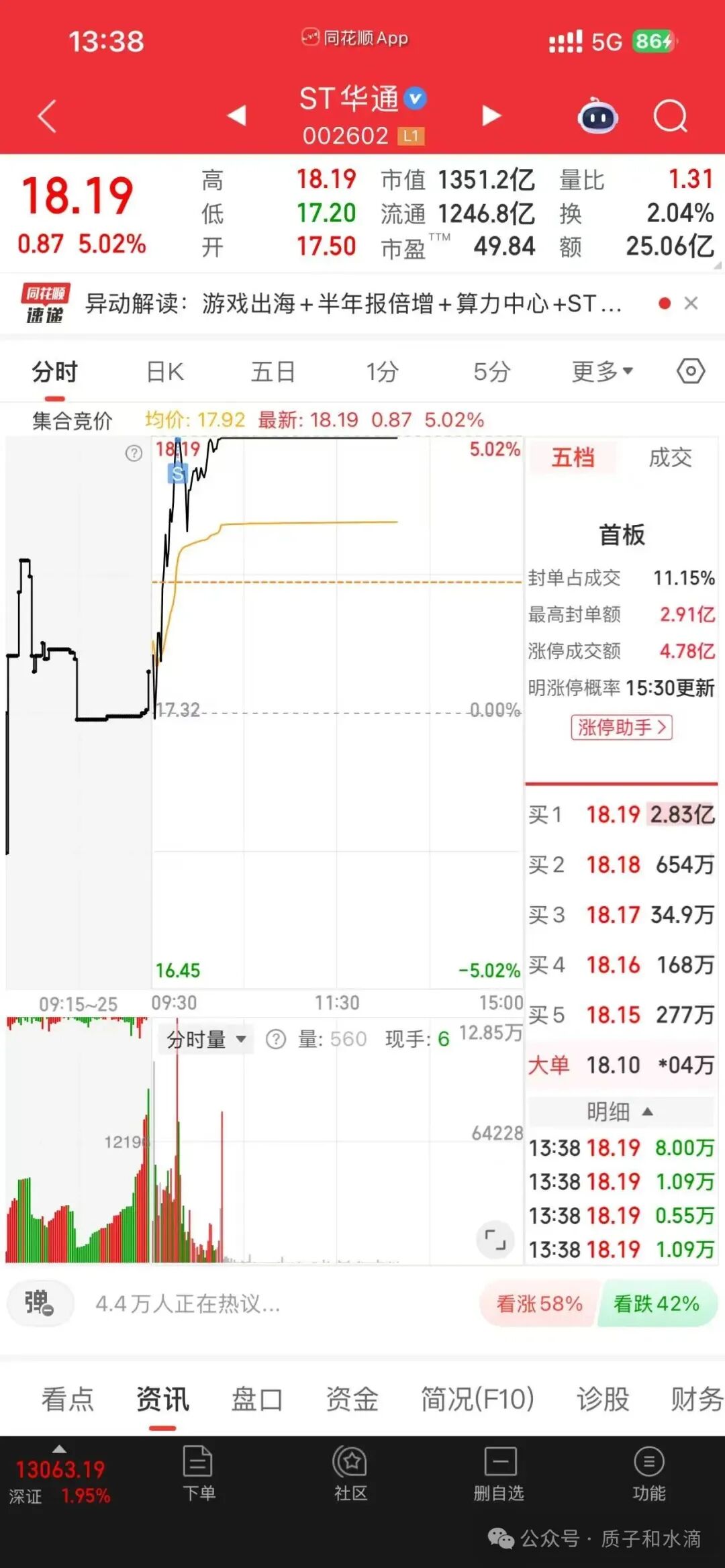Image resolution: width=725 pixels, height=1568 pixels.
Task: Open the 分时量 indicator dropdown
Action: pos(205,1040)
